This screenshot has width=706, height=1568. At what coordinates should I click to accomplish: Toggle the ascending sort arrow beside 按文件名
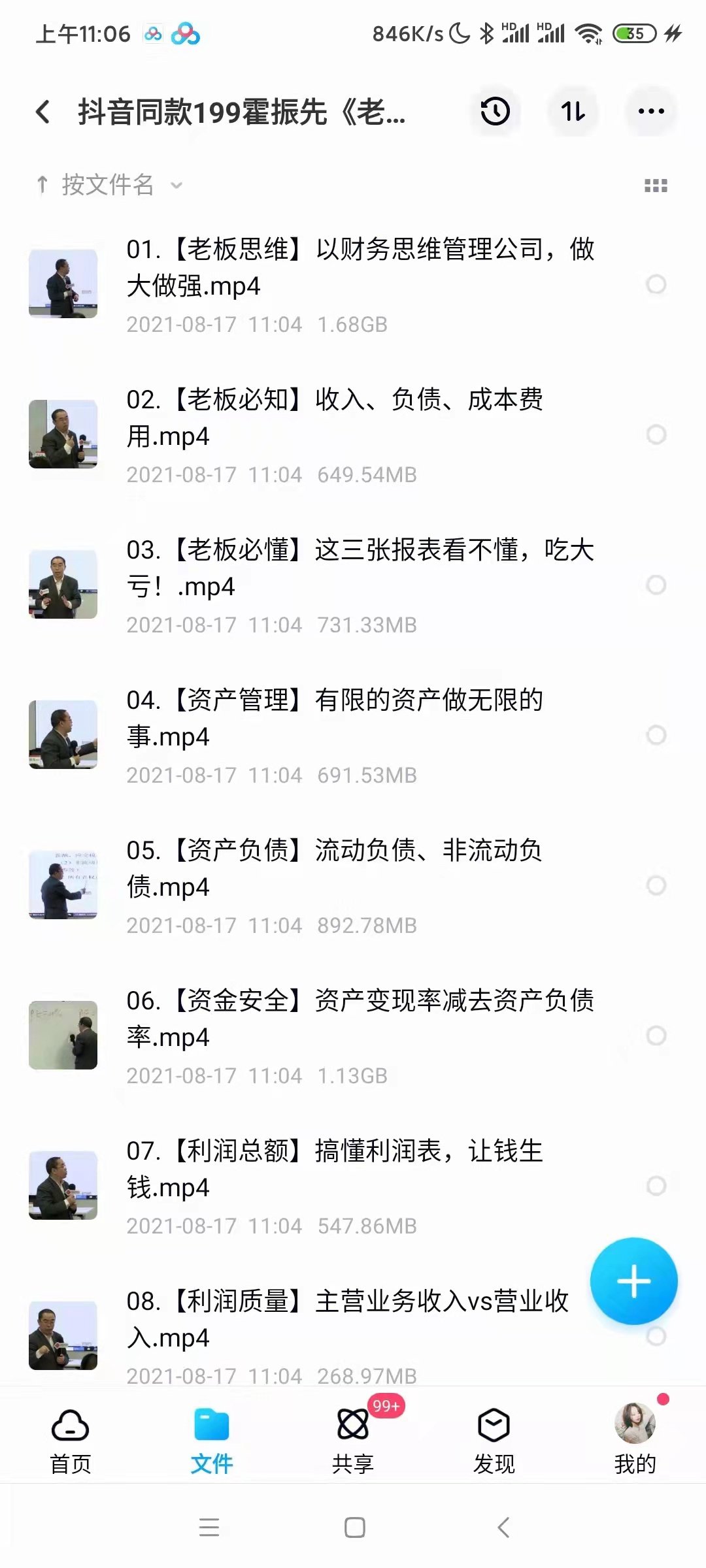42,186
